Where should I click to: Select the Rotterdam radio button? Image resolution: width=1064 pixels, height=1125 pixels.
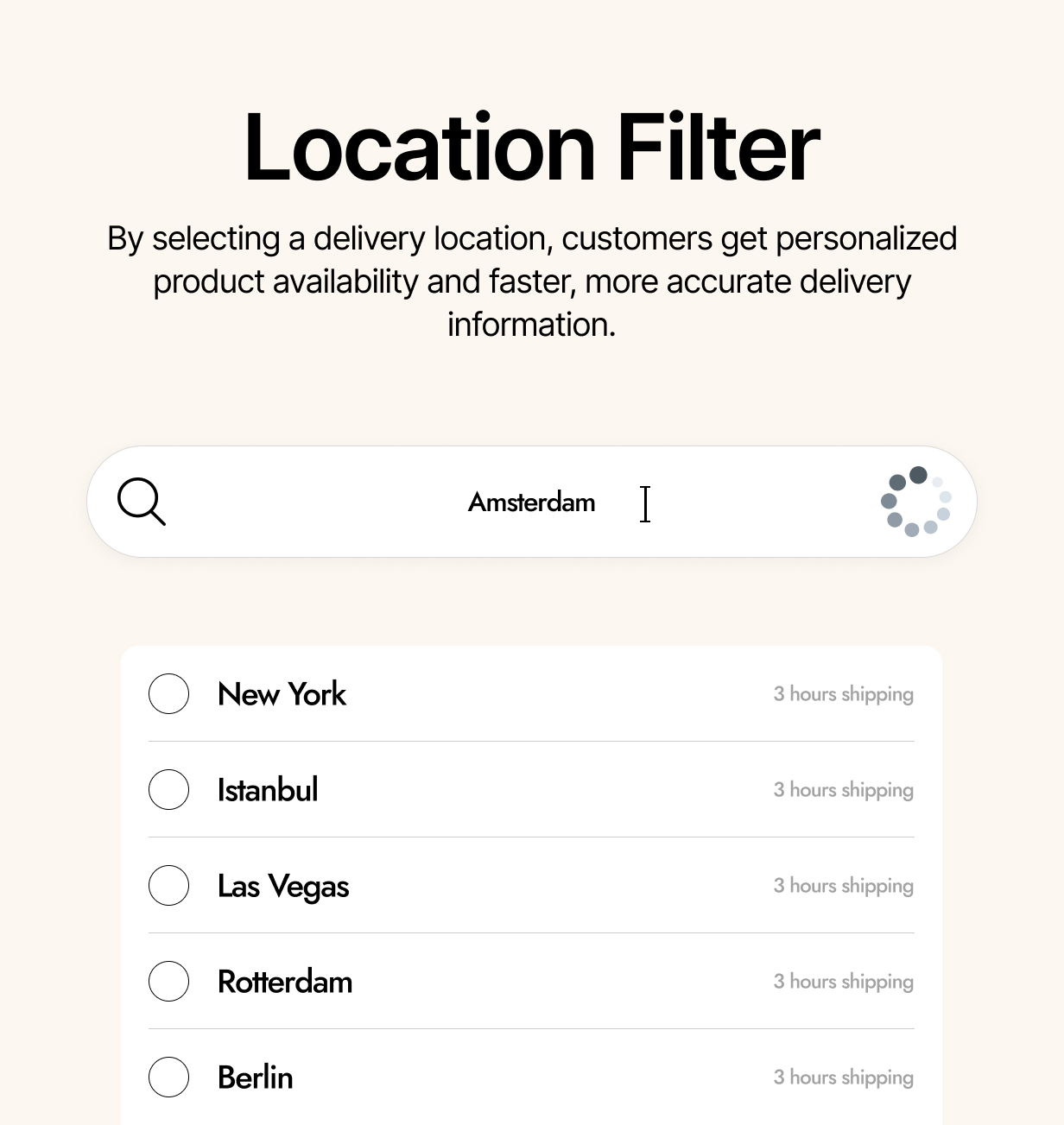click(168, 981)
